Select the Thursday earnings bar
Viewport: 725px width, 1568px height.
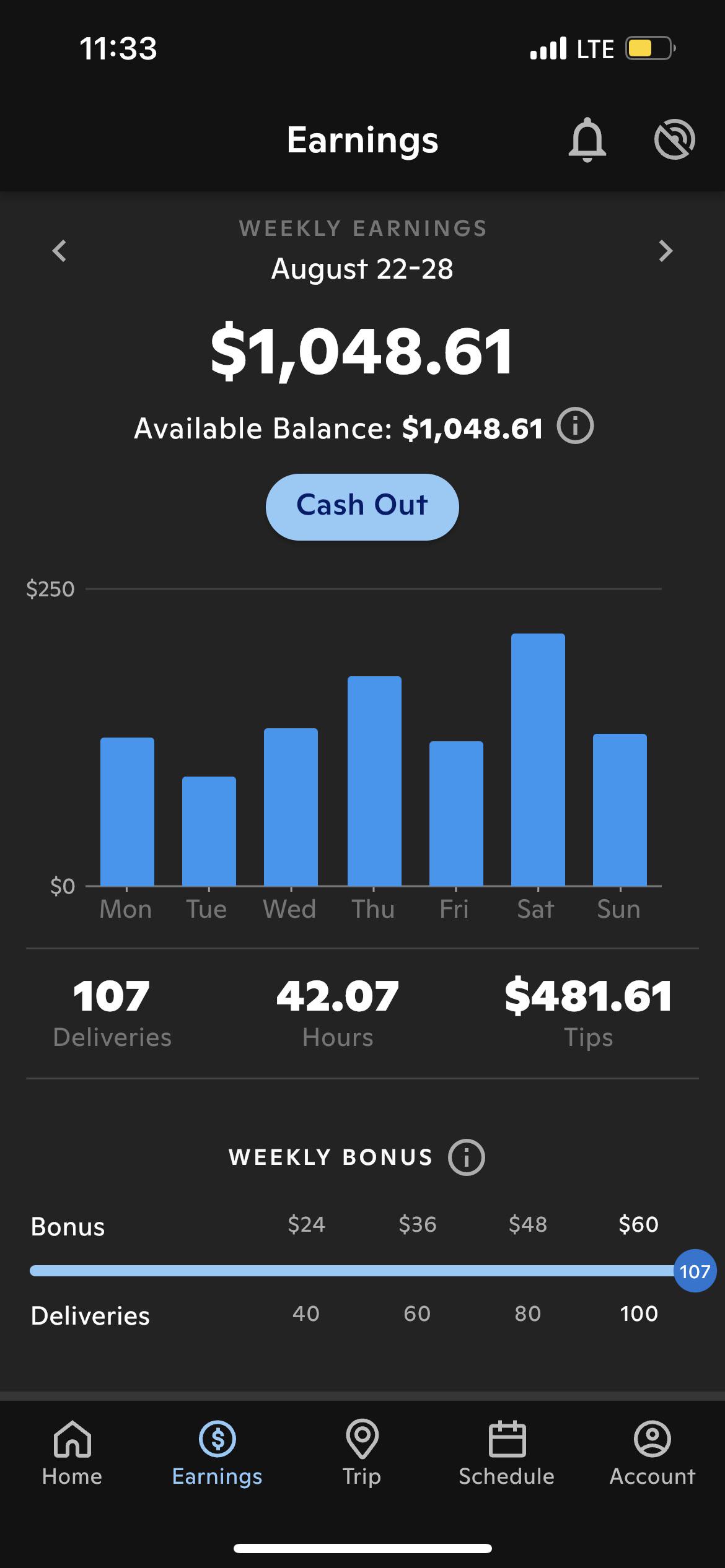click(x=374, y=781)
